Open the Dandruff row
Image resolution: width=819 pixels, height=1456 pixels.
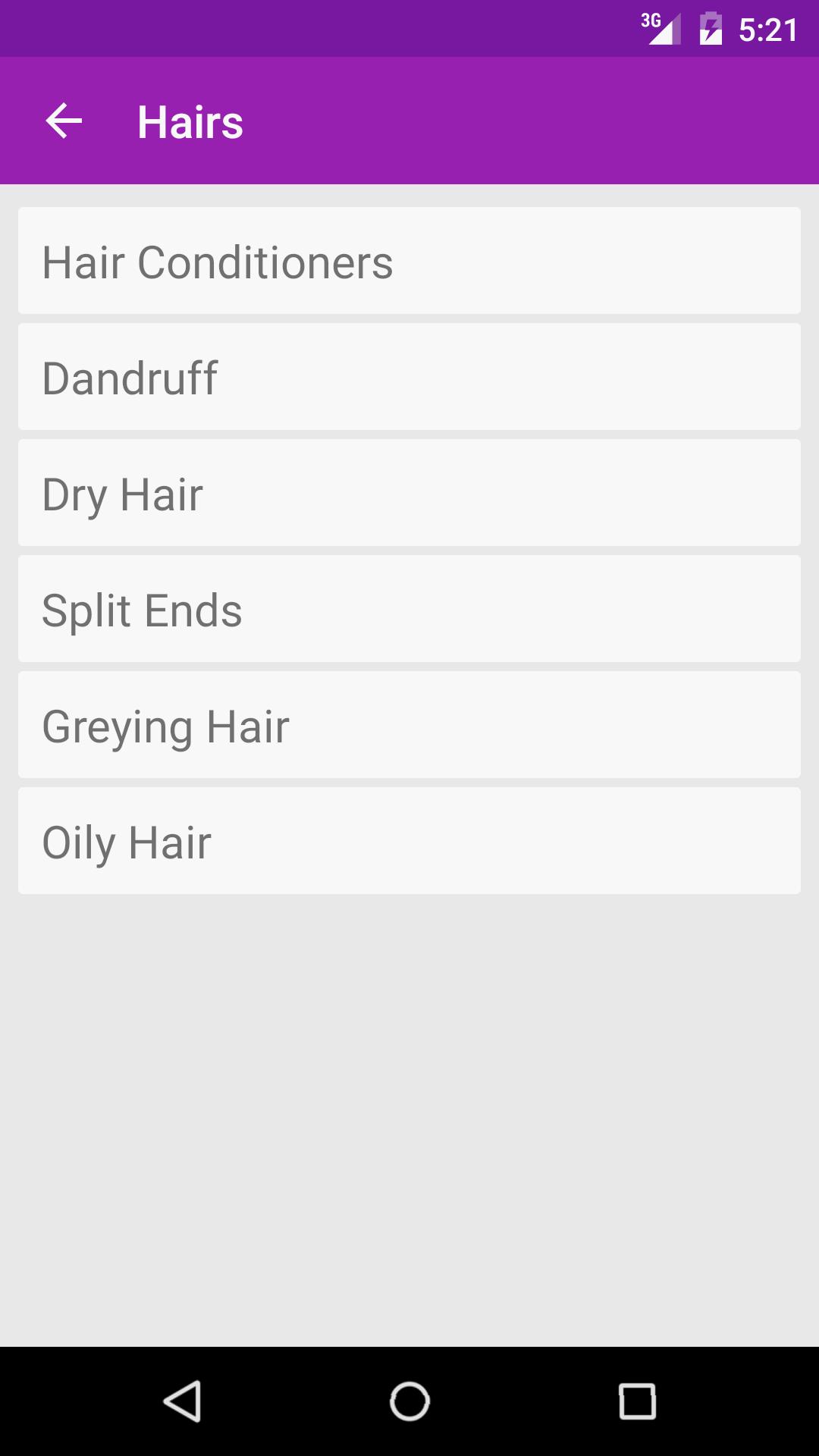(409, 377)
